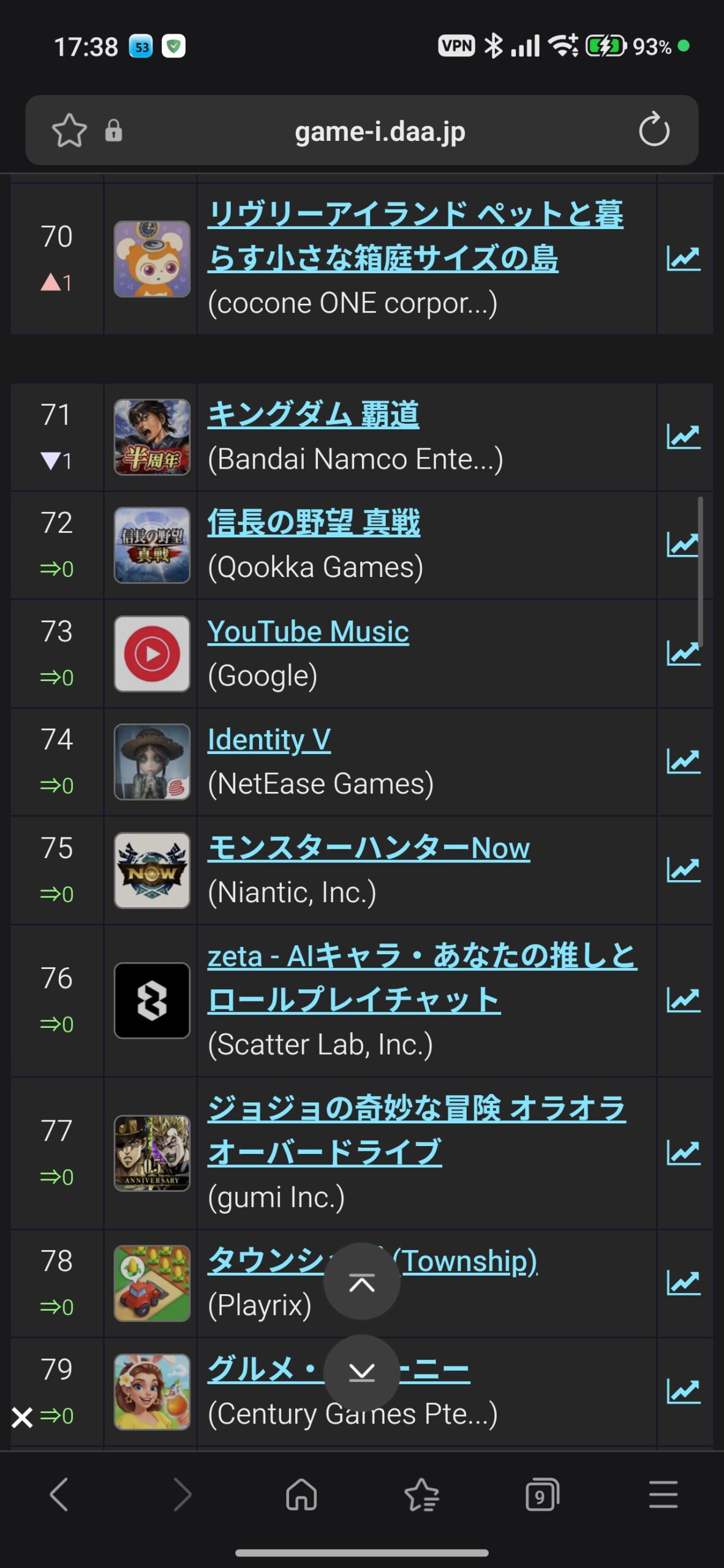Open the browser hamburger menu
The image size is (724, 1568).
pos(663,1495)
